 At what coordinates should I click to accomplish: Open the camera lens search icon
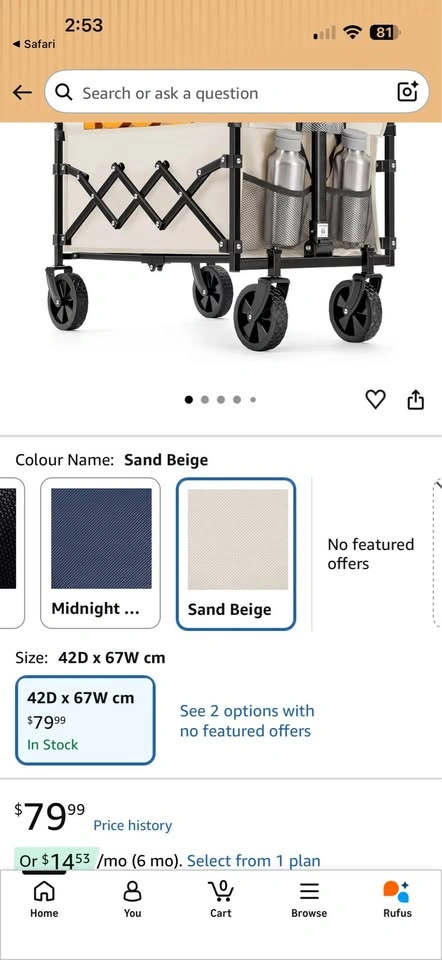pyautogui.click(x=407, y=92)
